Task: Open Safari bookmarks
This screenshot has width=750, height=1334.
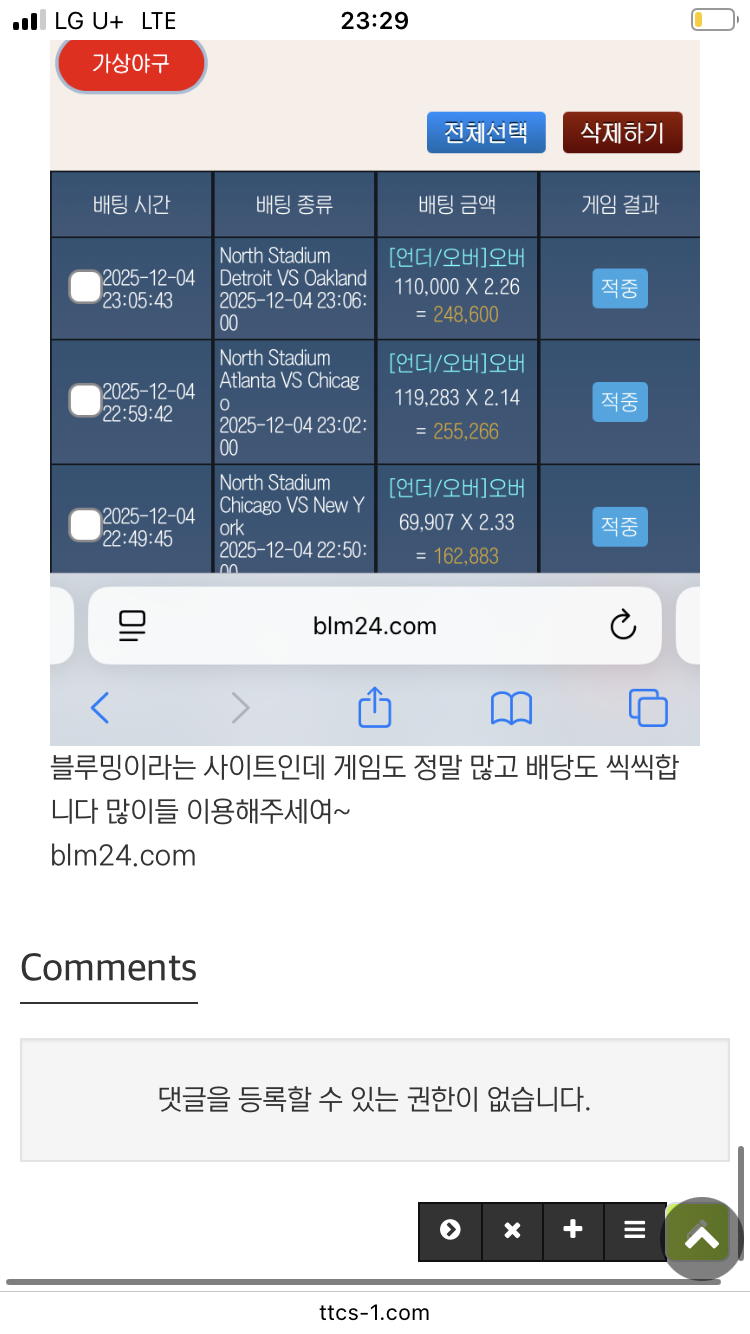Action: tap(511, 707)
